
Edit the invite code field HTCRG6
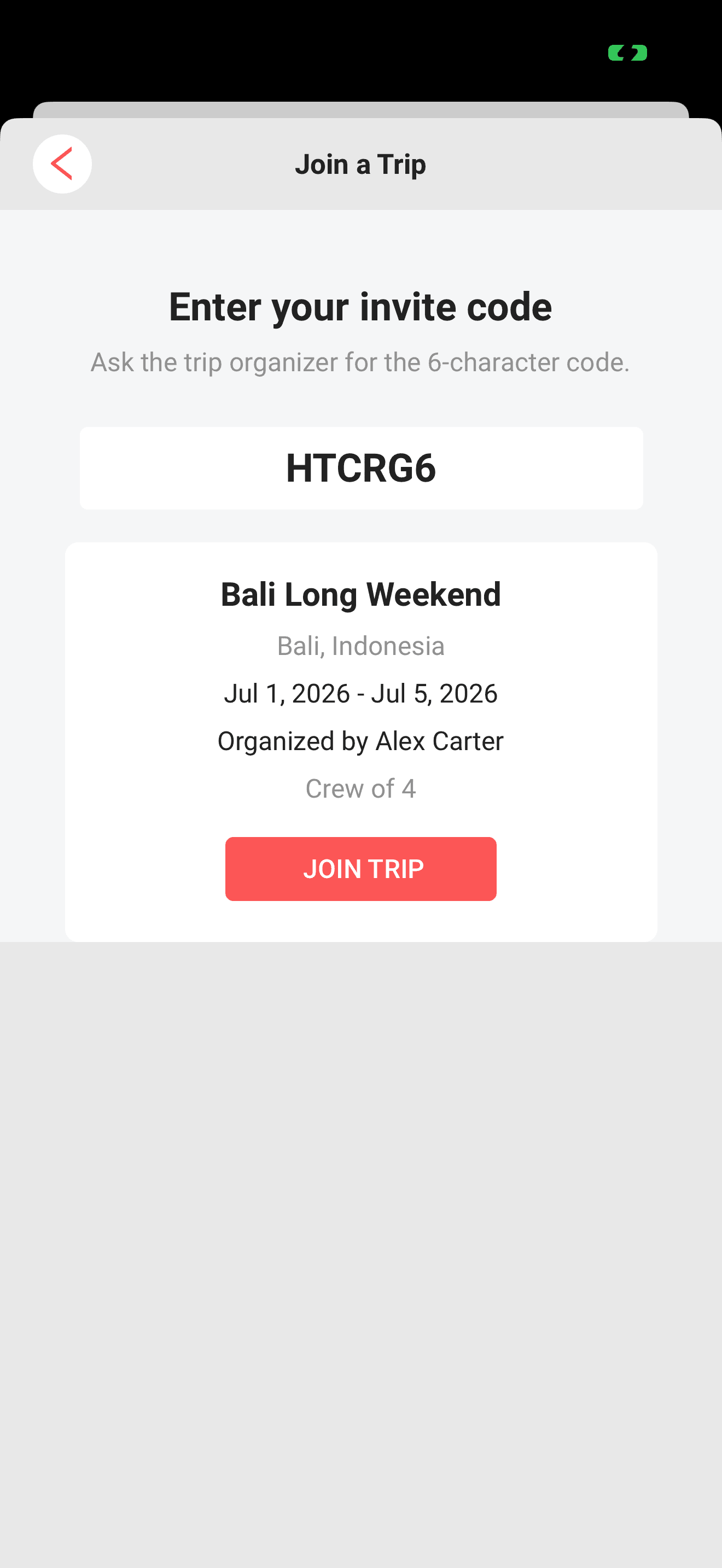361,468
